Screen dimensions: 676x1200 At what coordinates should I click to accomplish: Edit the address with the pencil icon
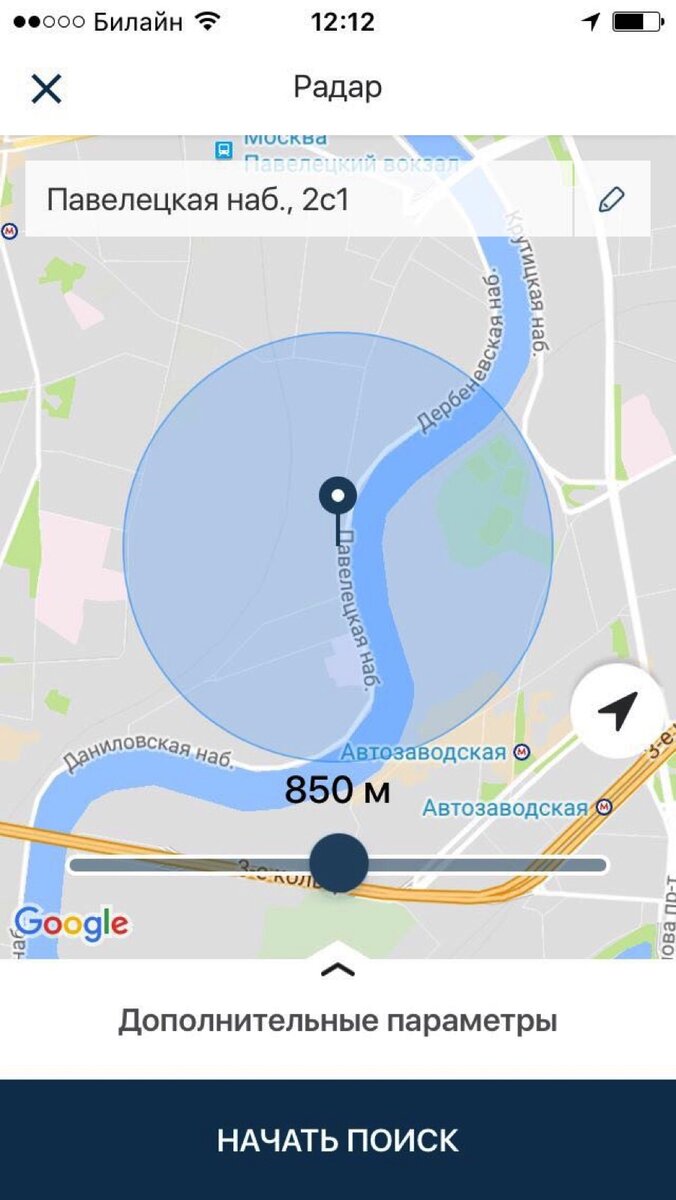click(611, 200)
